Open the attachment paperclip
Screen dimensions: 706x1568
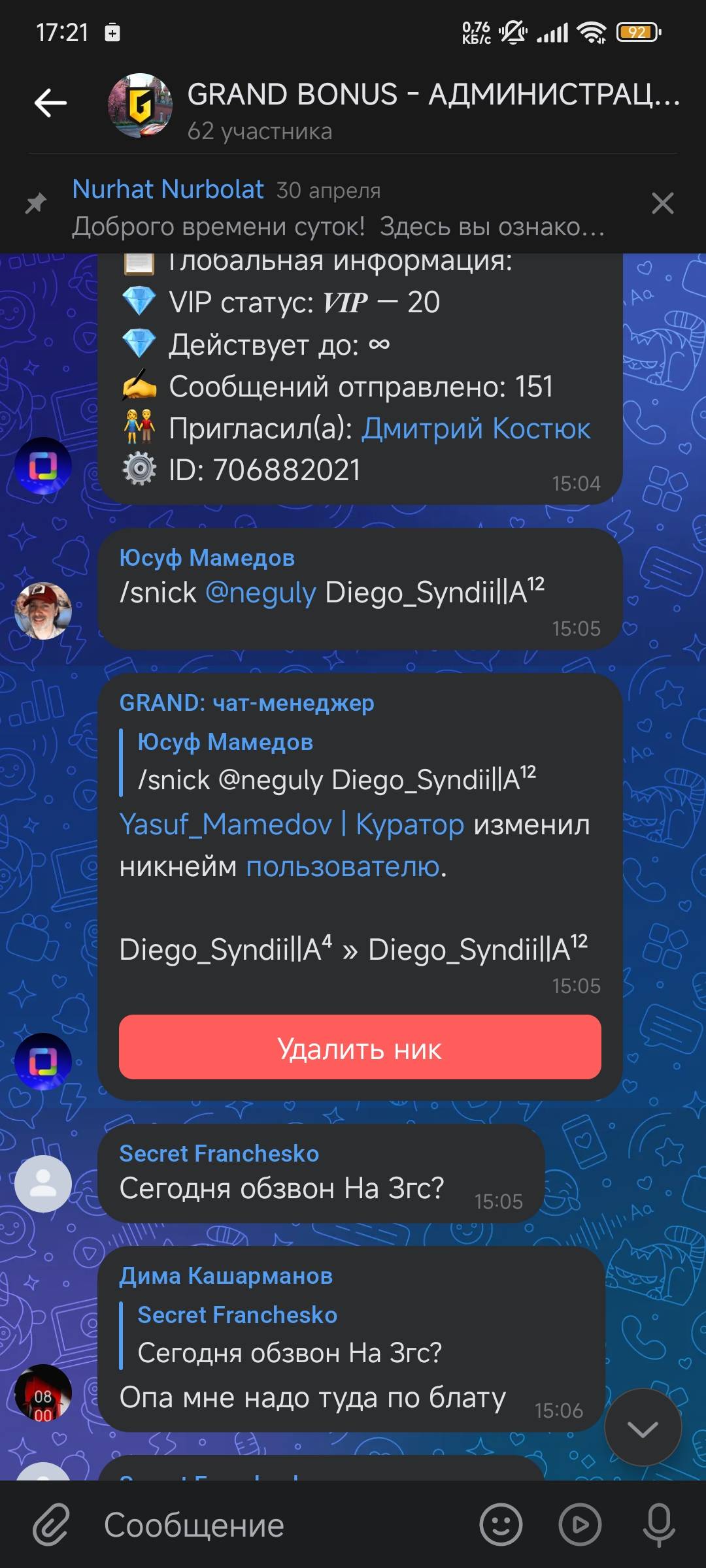tap(51, 1526)
